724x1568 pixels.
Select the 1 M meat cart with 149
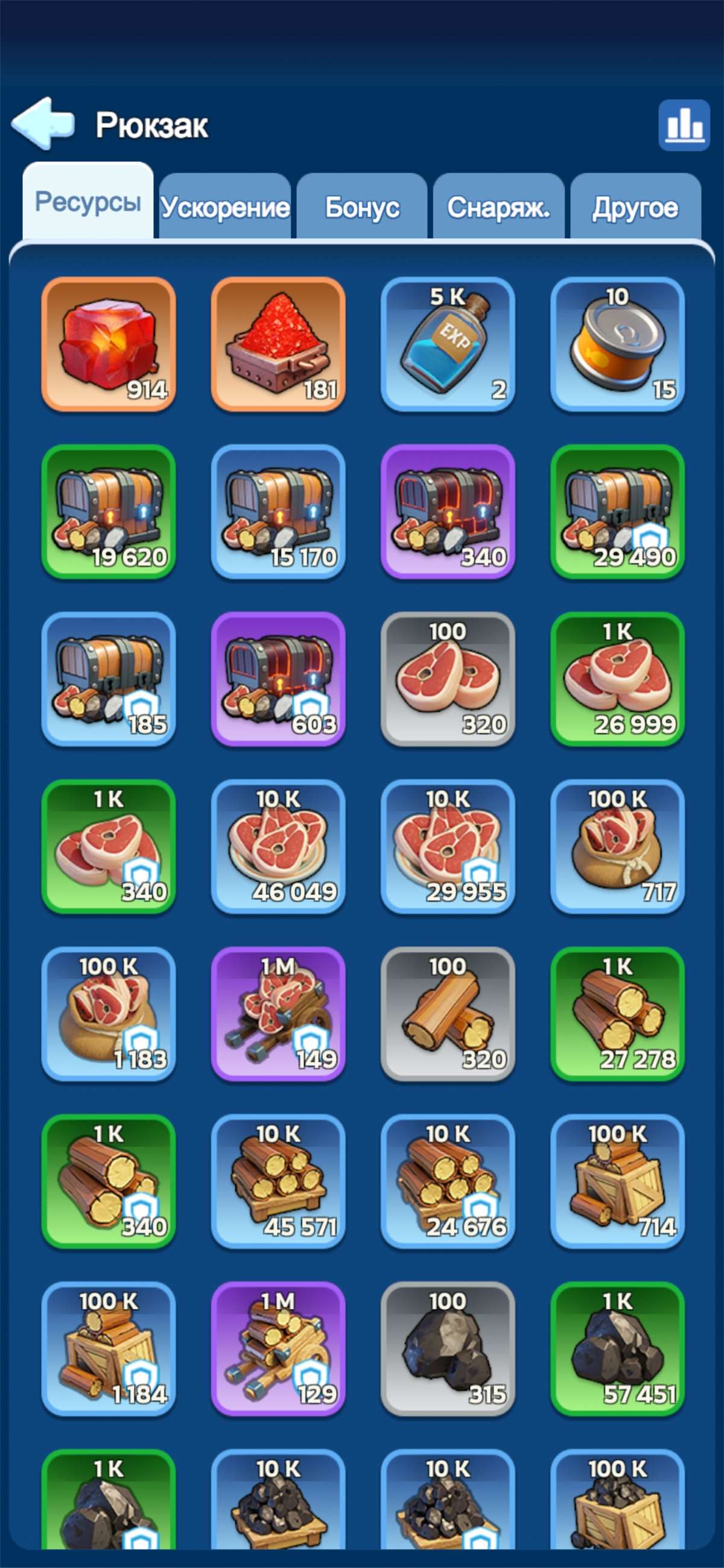tap(278, 1014)
